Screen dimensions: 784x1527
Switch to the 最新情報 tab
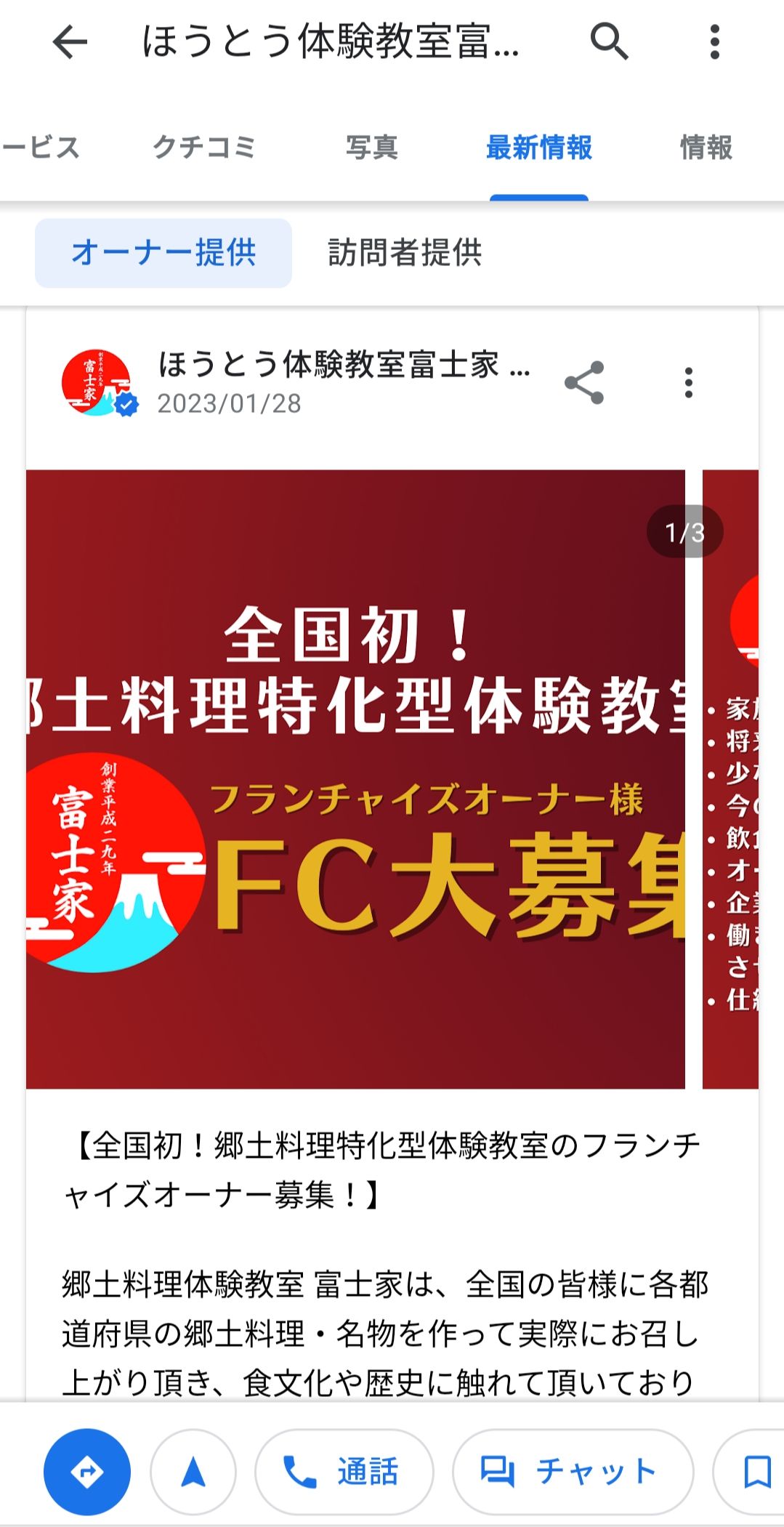[x=539, y=148]
